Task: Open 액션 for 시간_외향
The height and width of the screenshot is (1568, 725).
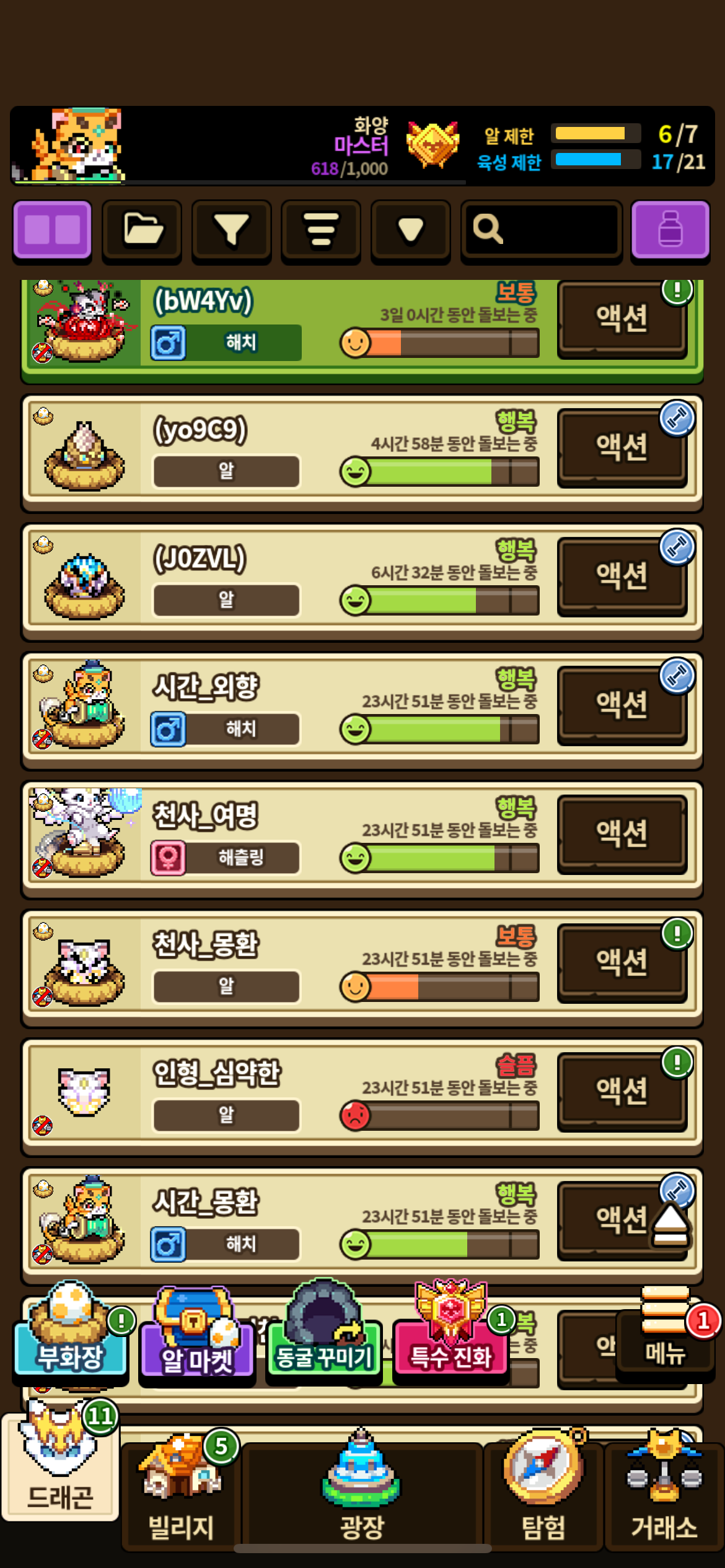Action: point(622,705)
